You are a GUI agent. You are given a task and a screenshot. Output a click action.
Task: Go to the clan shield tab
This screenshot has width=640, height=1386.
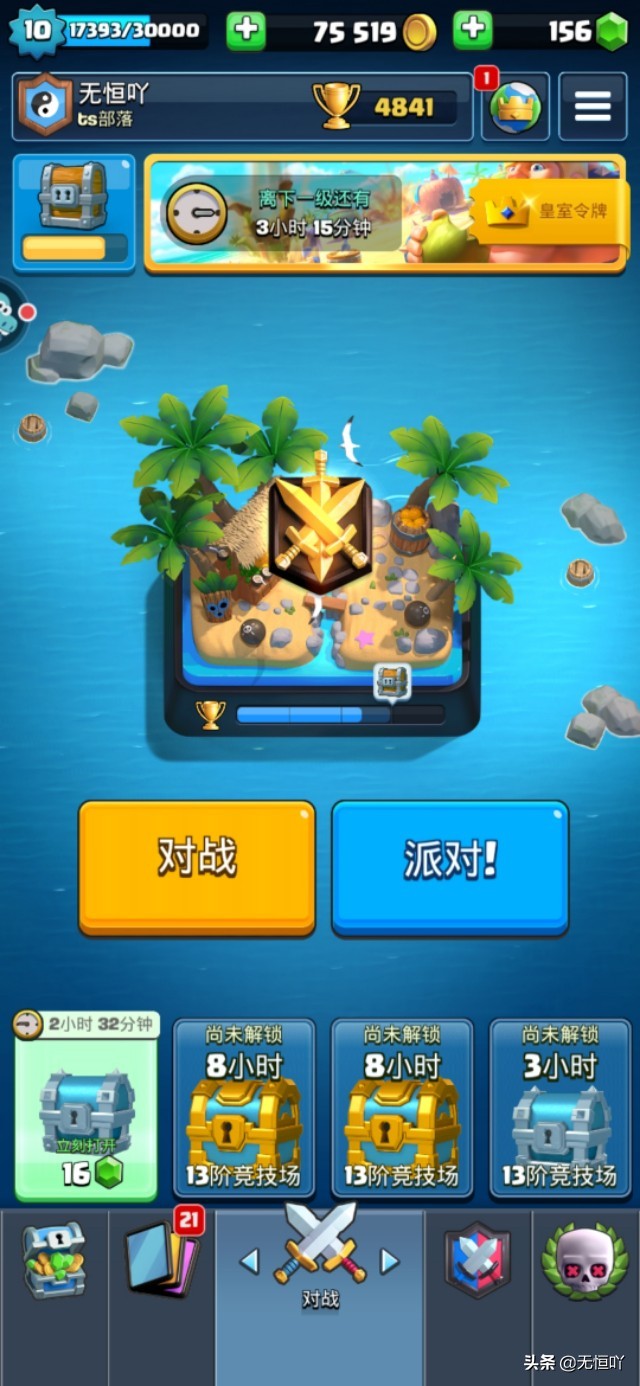click(478, 1262)
